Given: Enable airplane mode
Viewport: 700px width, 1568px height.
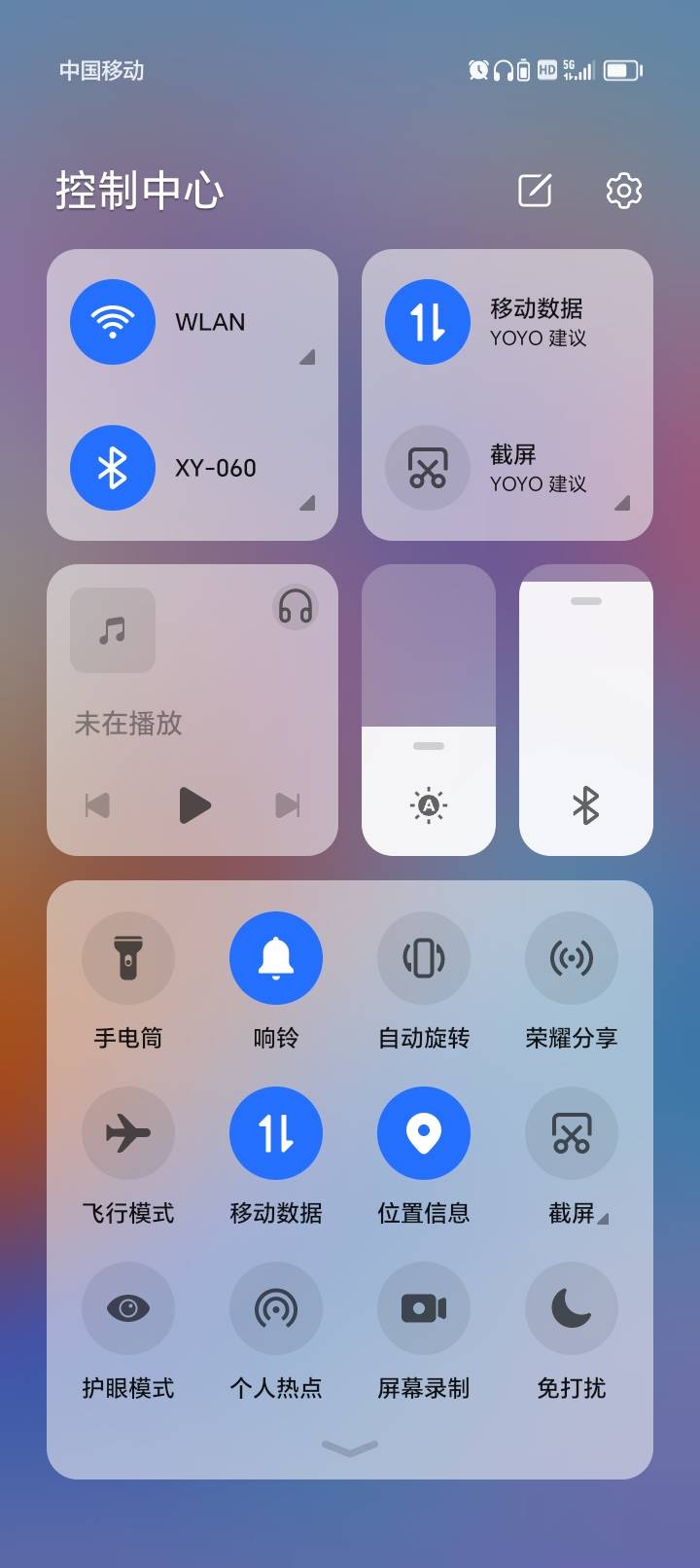Looking at the screenshot, I should 128,1133.
